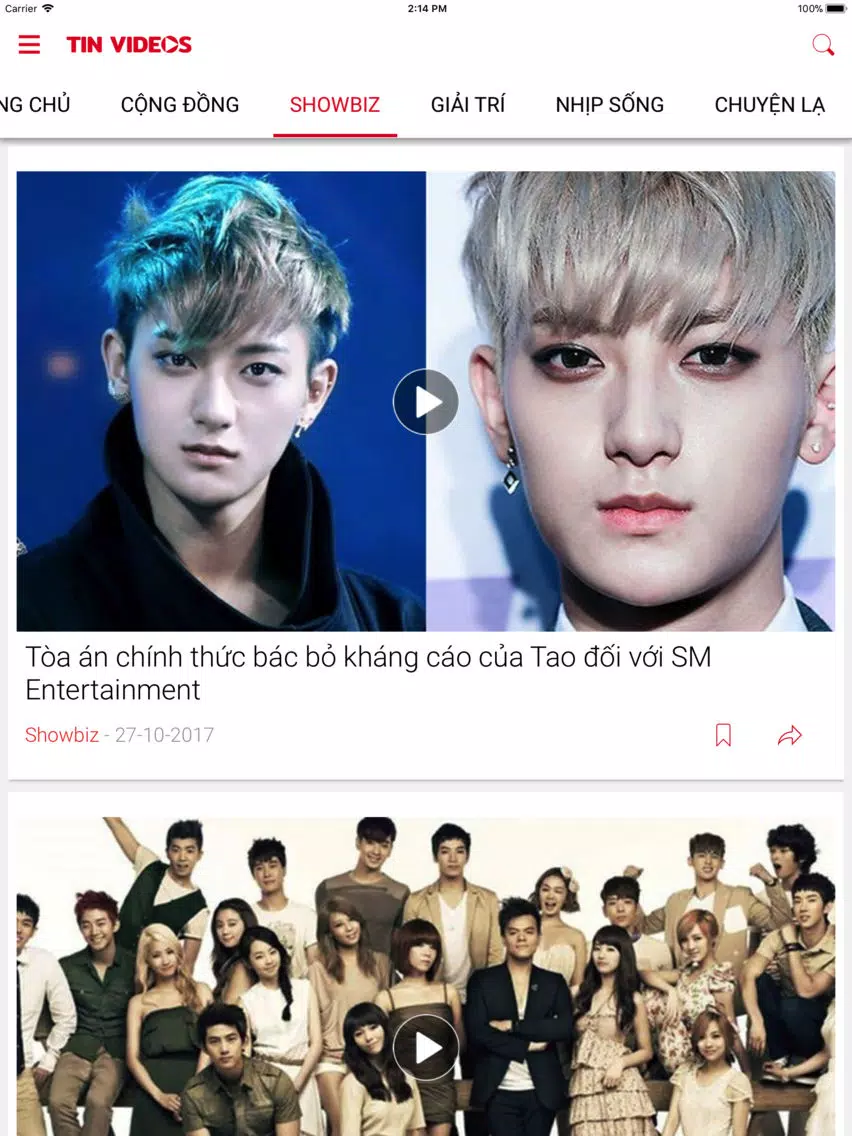Image resolution: width=852 pixels, height=1136 pixels.
Task: Select the SHOWBIZ tab
Action: (x=335, y=104)
